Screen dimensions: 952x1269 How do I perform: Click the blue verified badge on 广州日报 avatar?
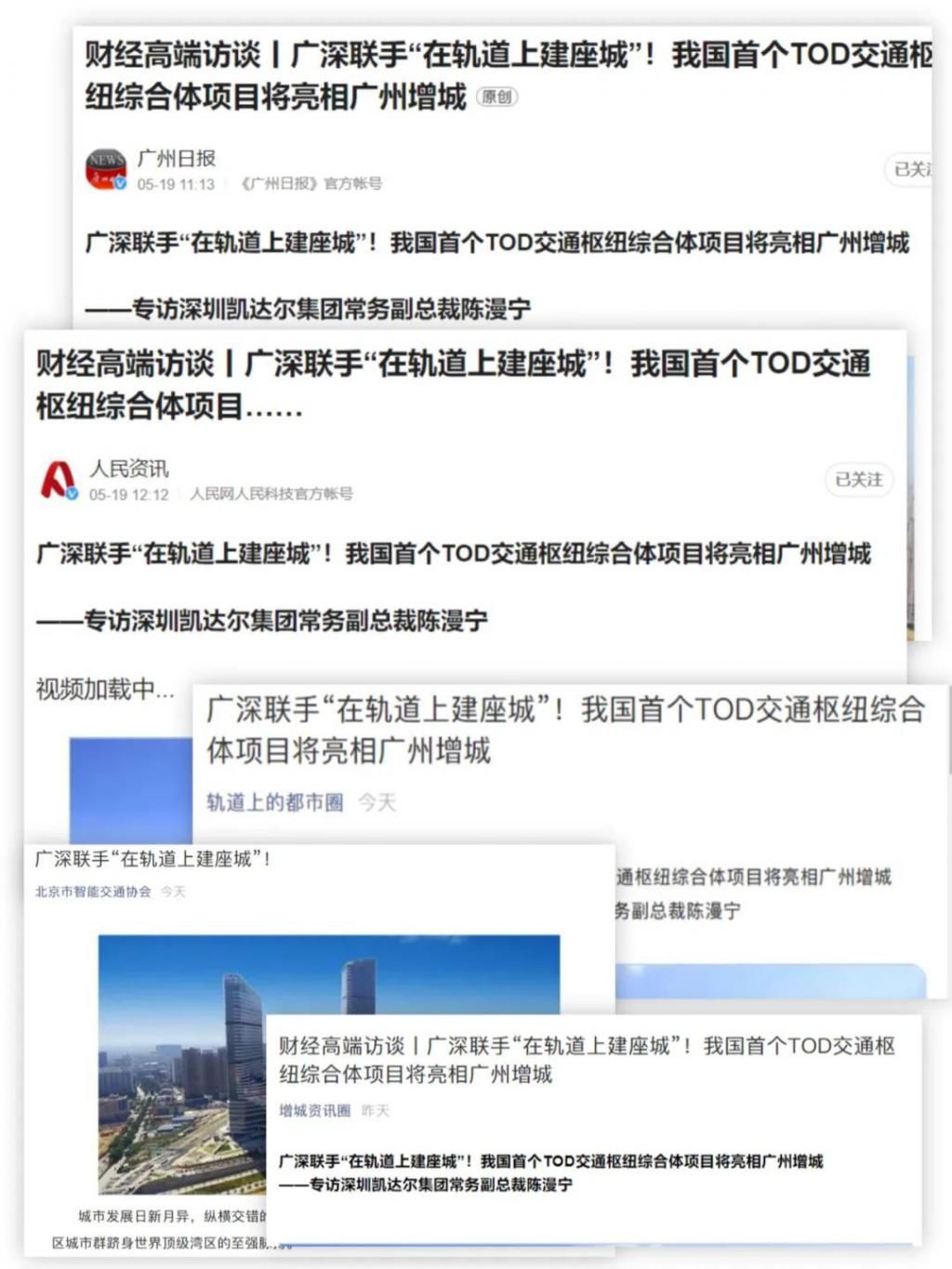(122, 182)
